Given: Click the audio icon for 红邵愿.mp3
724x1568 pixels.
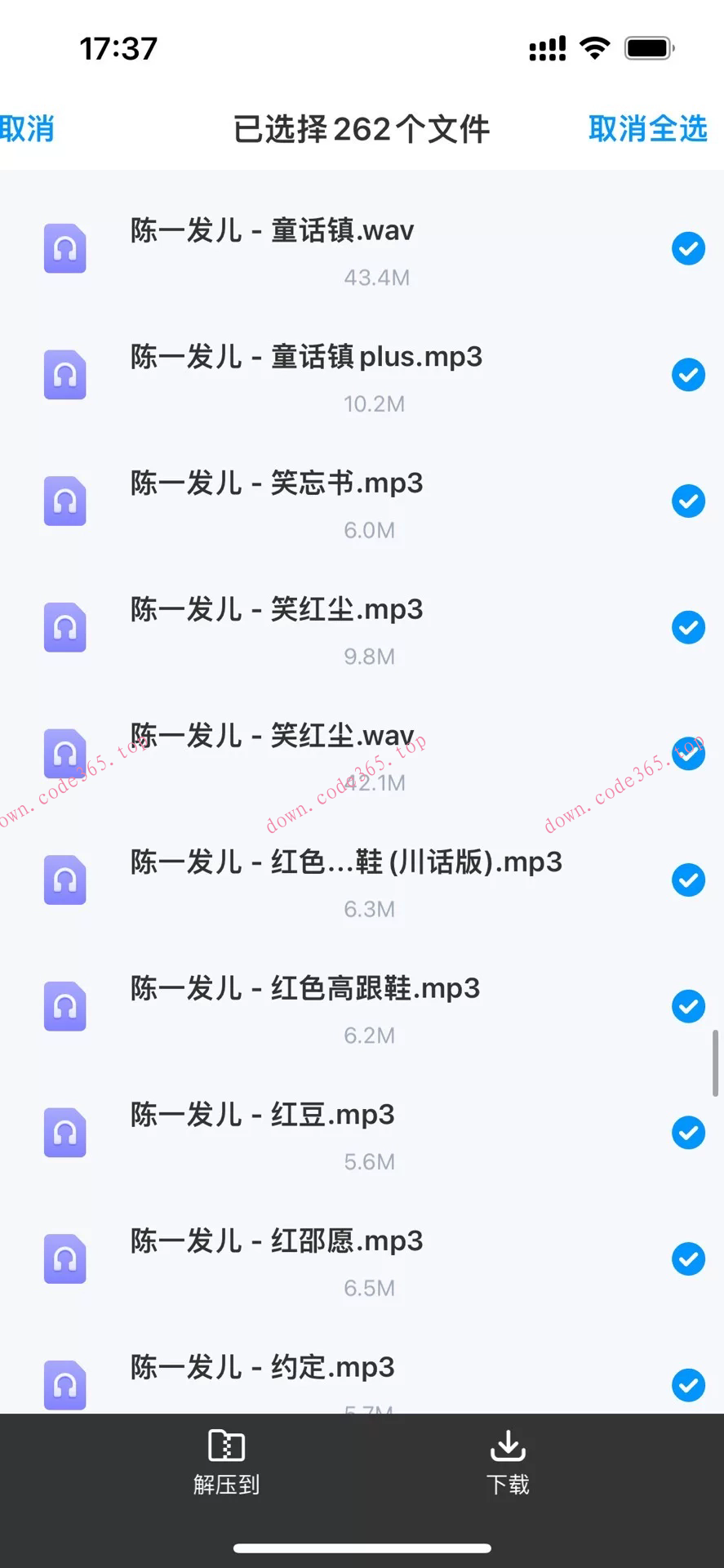Looking at the screenshot, I should [x=64, y=1258].
